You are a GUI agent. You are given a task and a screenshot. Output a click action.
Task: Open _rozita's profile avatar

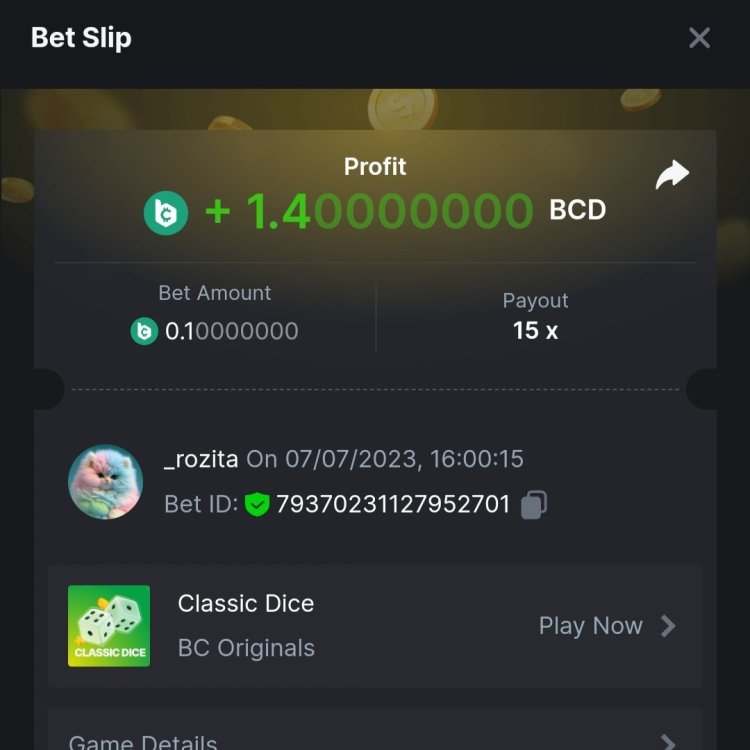click(105, 482)
